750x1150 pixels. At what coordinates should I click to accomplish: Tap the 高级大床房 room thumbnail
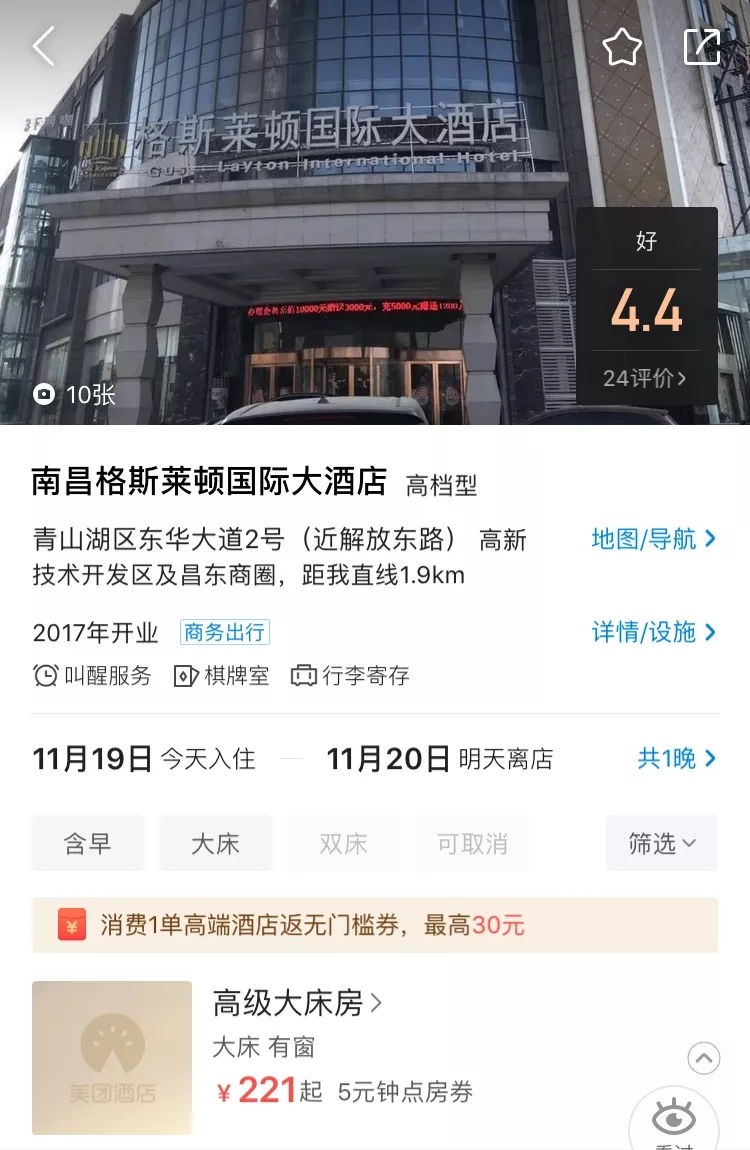click(112, 1057)
